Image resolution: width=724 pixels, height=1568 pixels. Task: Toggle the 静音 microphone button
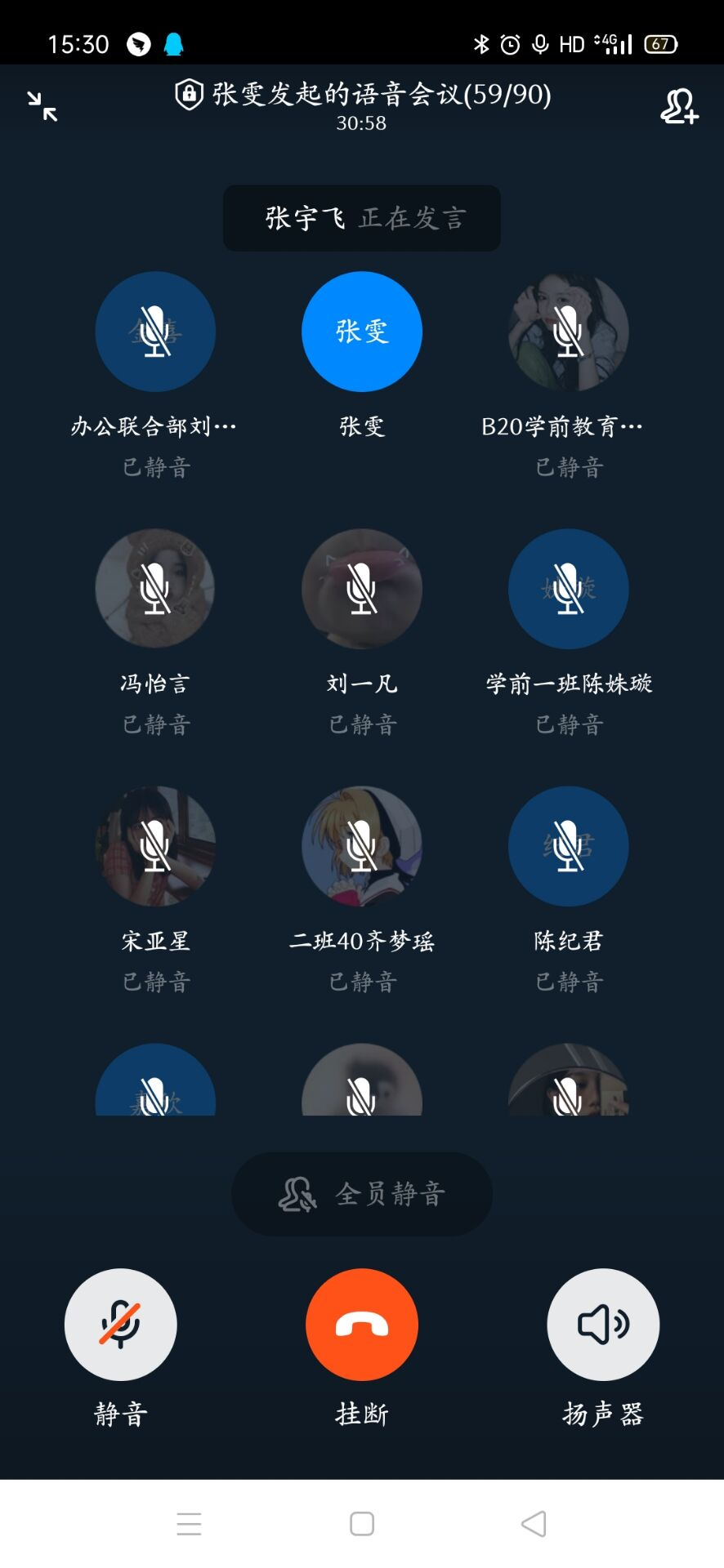pyautogui.click(x=121, y=1324)
